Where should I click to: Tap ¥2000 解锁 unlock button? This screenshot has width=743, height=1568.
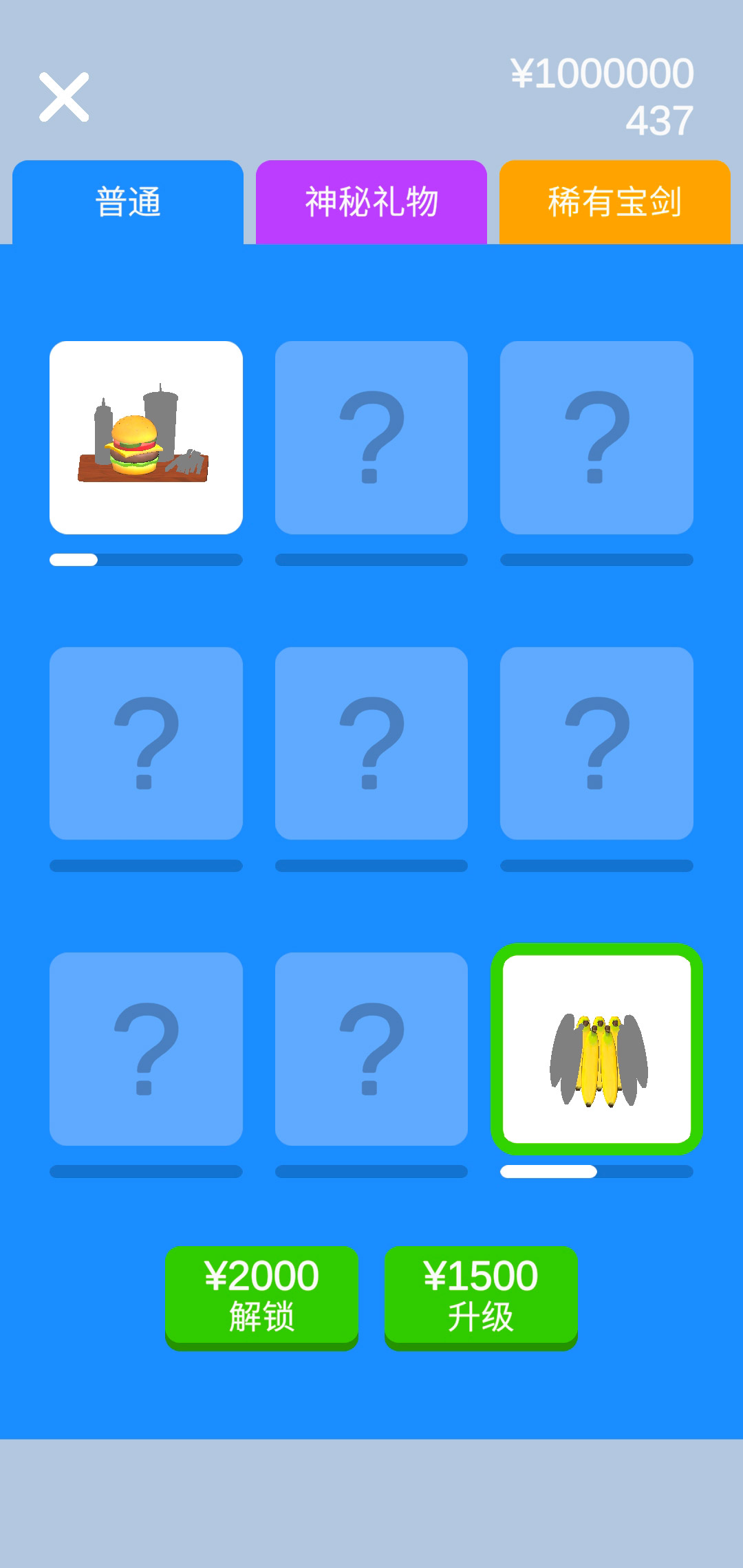tap(261, 1296)
